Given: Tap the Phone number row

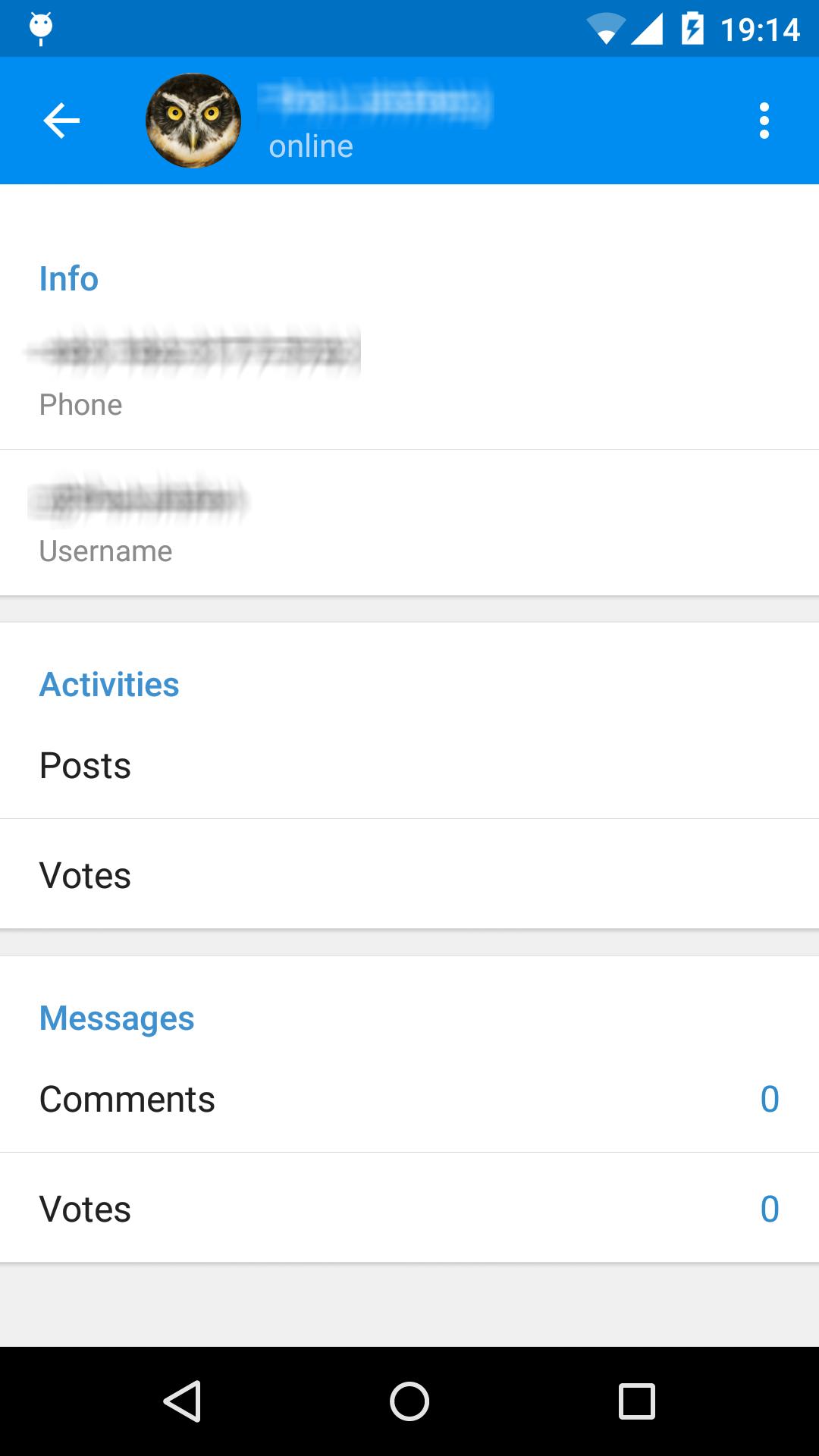Looking at the screenshot, I should (x=409, y=375).
